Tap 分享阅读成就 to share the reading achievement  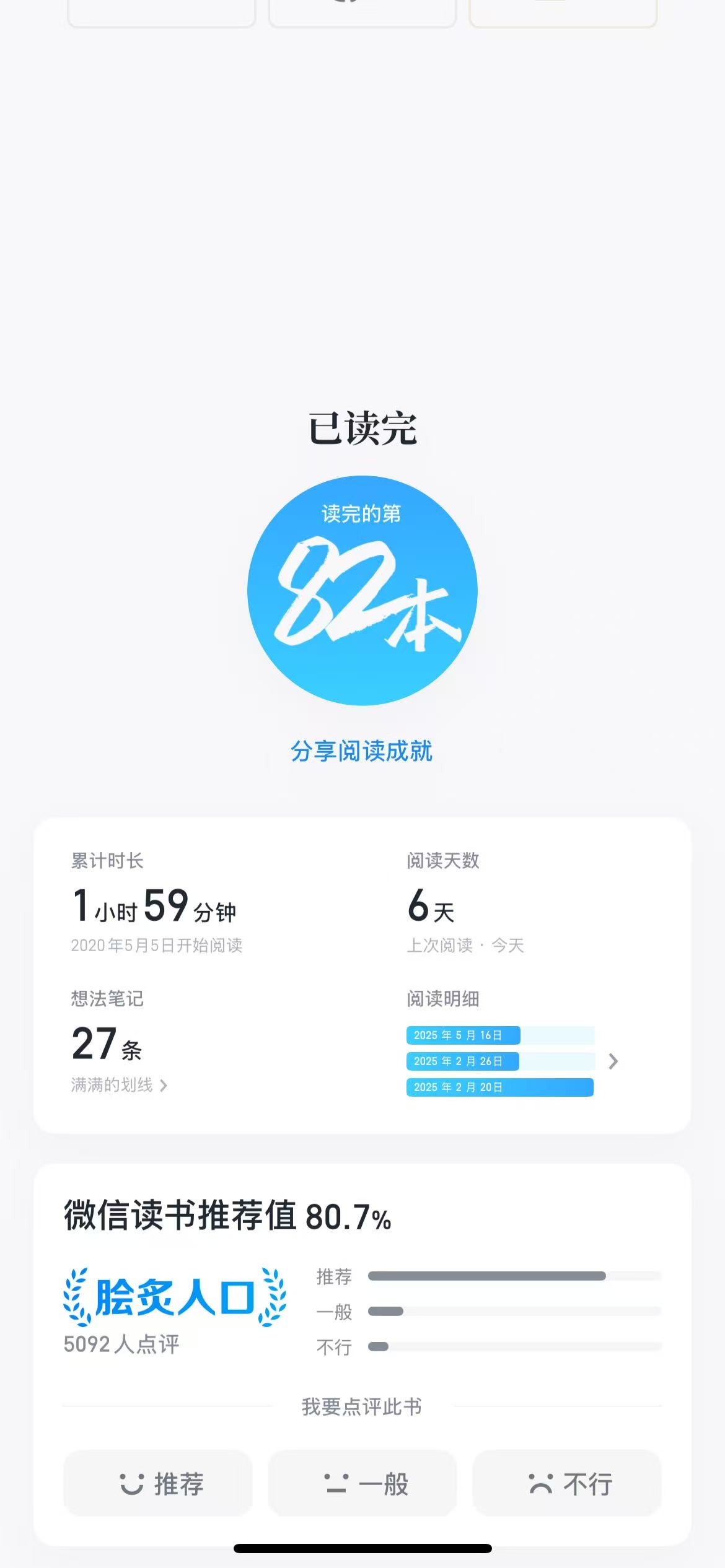(361, 751)
